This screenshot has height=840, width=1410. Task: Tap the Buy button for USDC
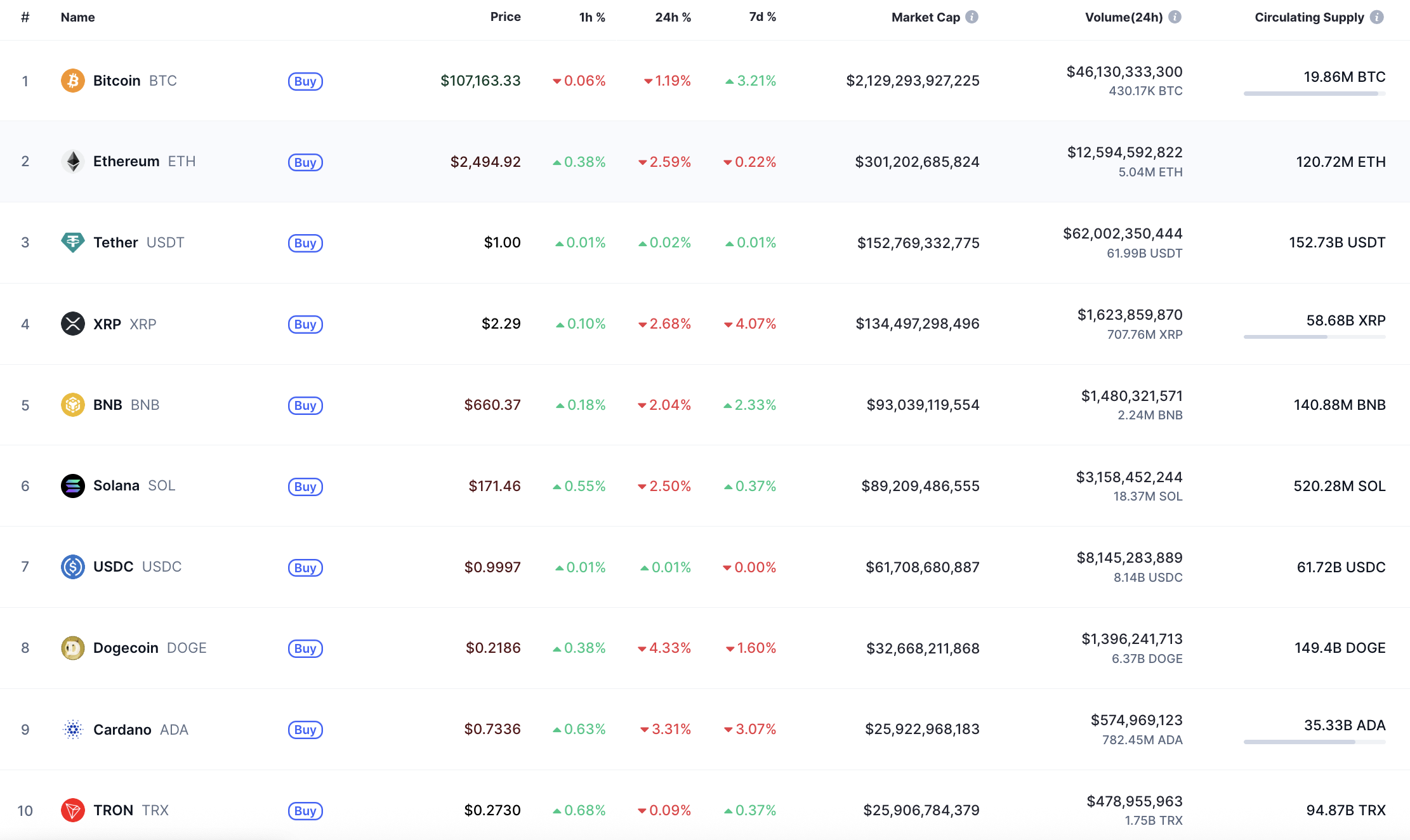[x=305, y=568]
